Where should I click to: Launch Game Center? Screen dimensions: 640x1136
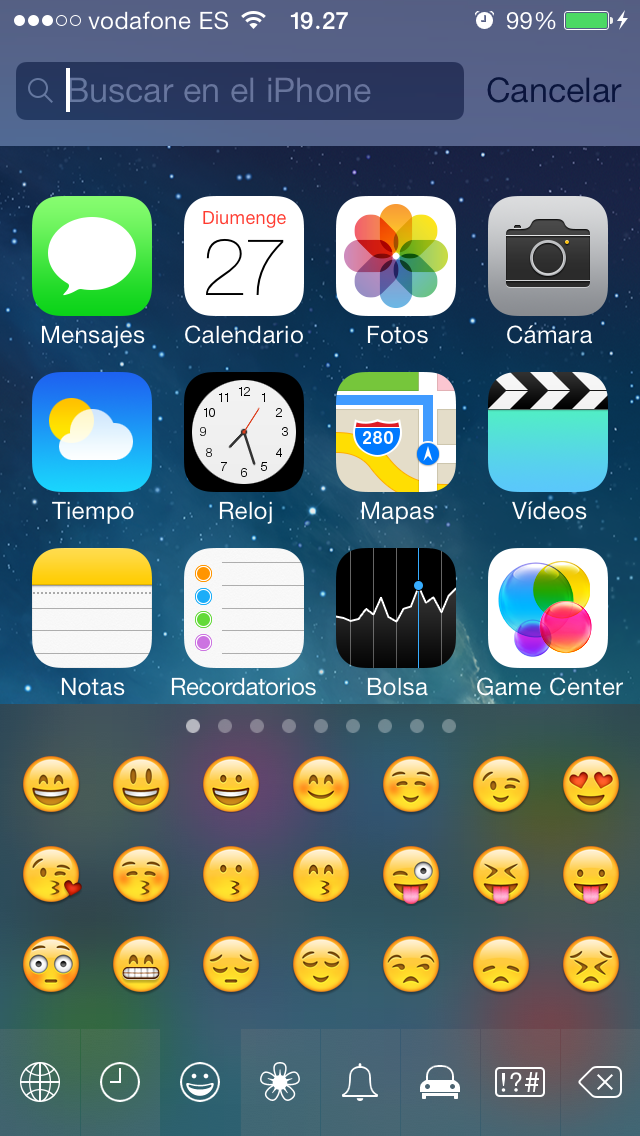(548, 608)
